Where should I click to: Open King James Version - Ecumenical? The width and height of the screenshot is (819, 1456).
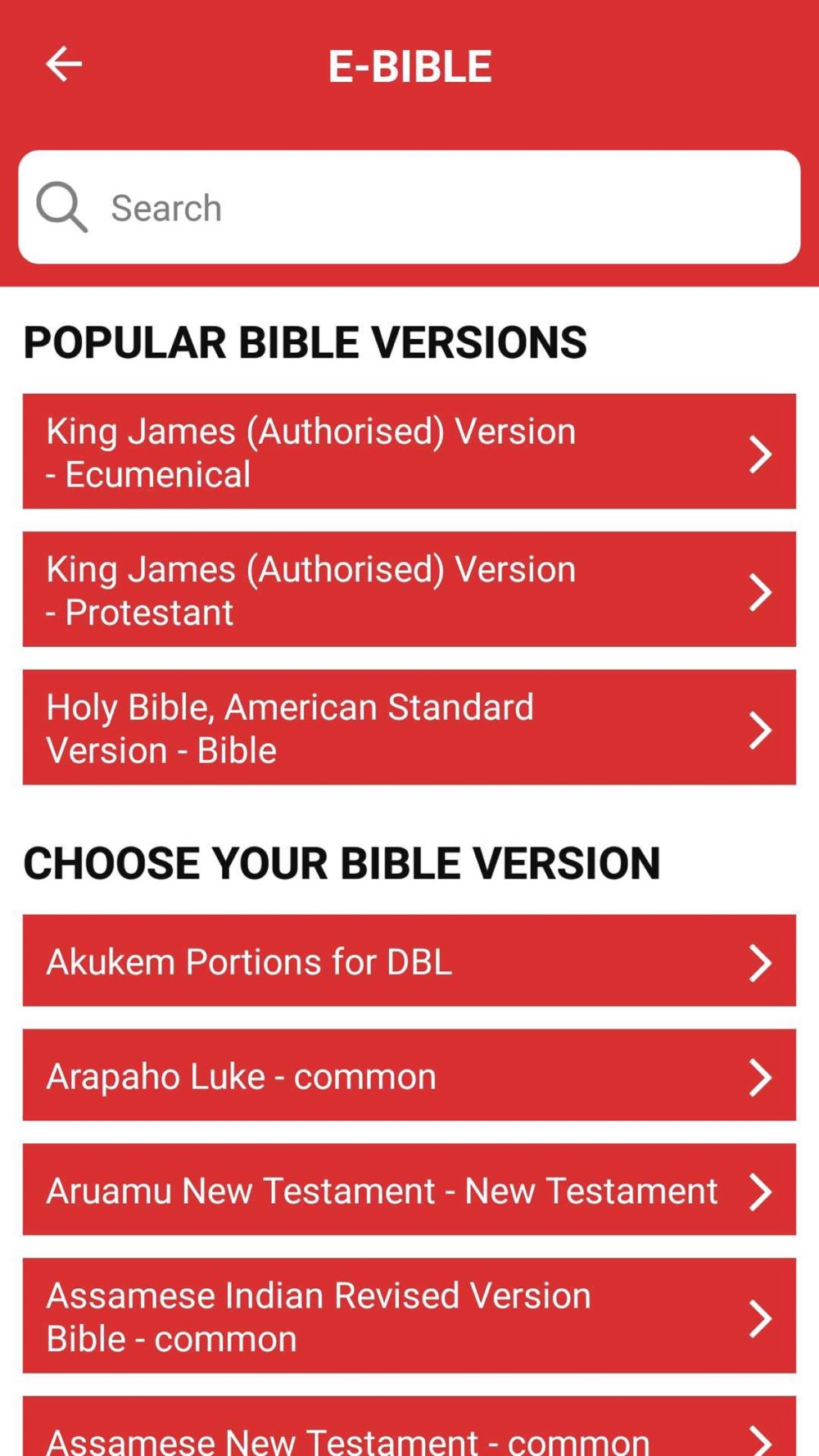click(x=409, y=451)
